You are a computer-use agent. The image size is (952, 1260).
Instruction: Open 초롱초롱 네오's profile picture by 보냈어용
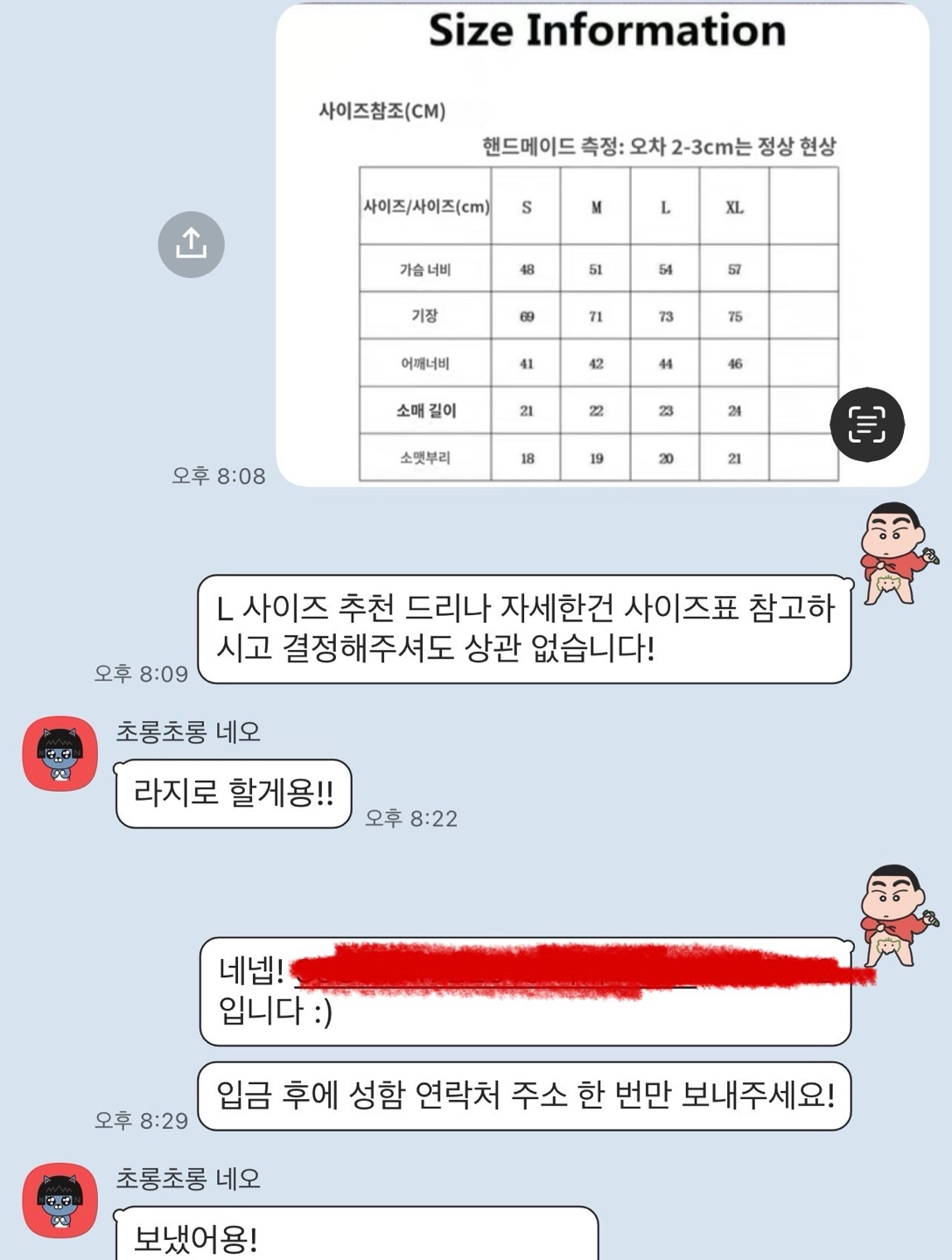[x=59, y=1200]
